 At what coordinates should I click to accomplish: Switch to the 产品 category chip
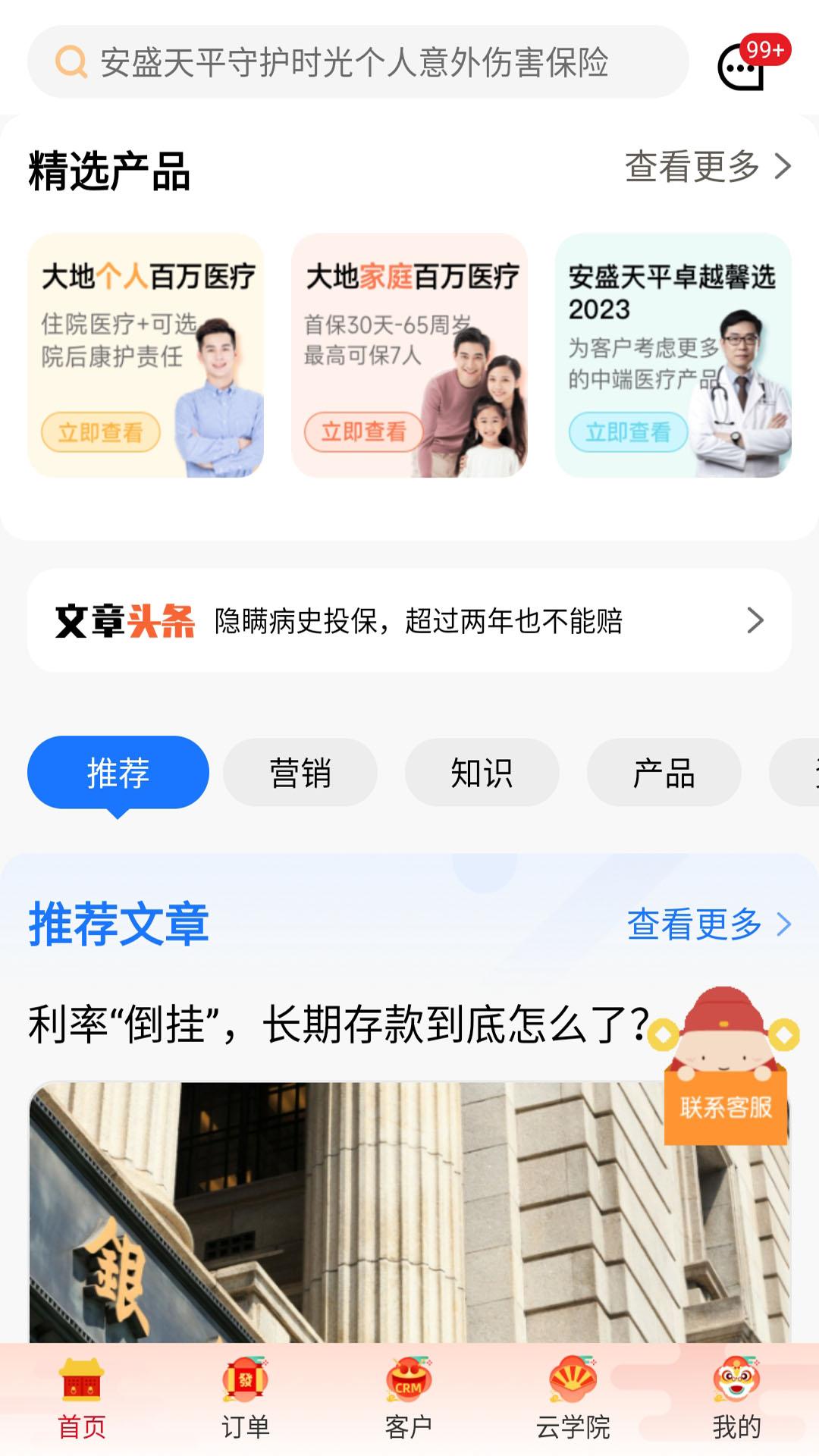pos(664,773)
